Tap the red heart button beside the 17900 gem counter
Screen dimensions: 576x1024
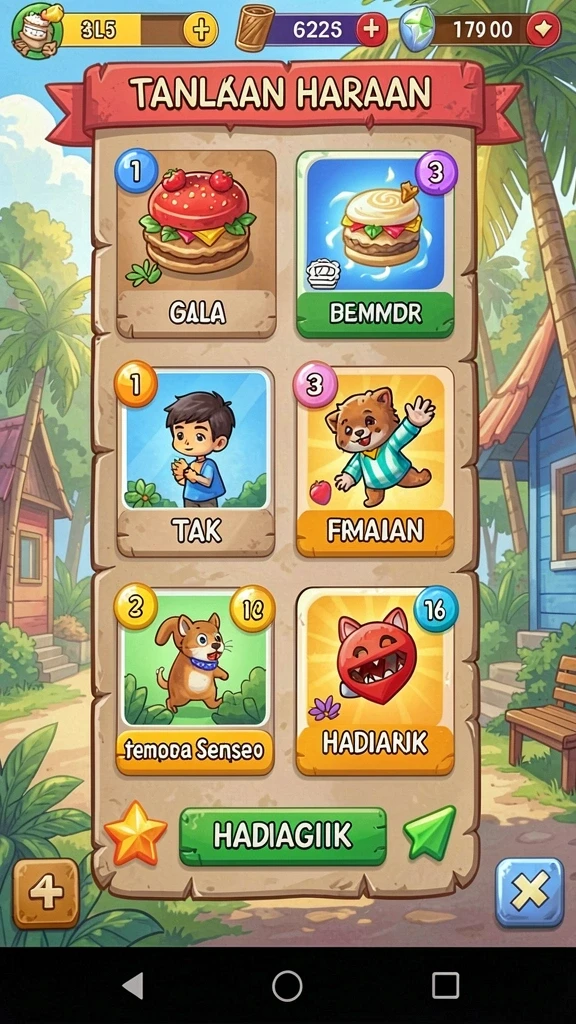point(543,29)
